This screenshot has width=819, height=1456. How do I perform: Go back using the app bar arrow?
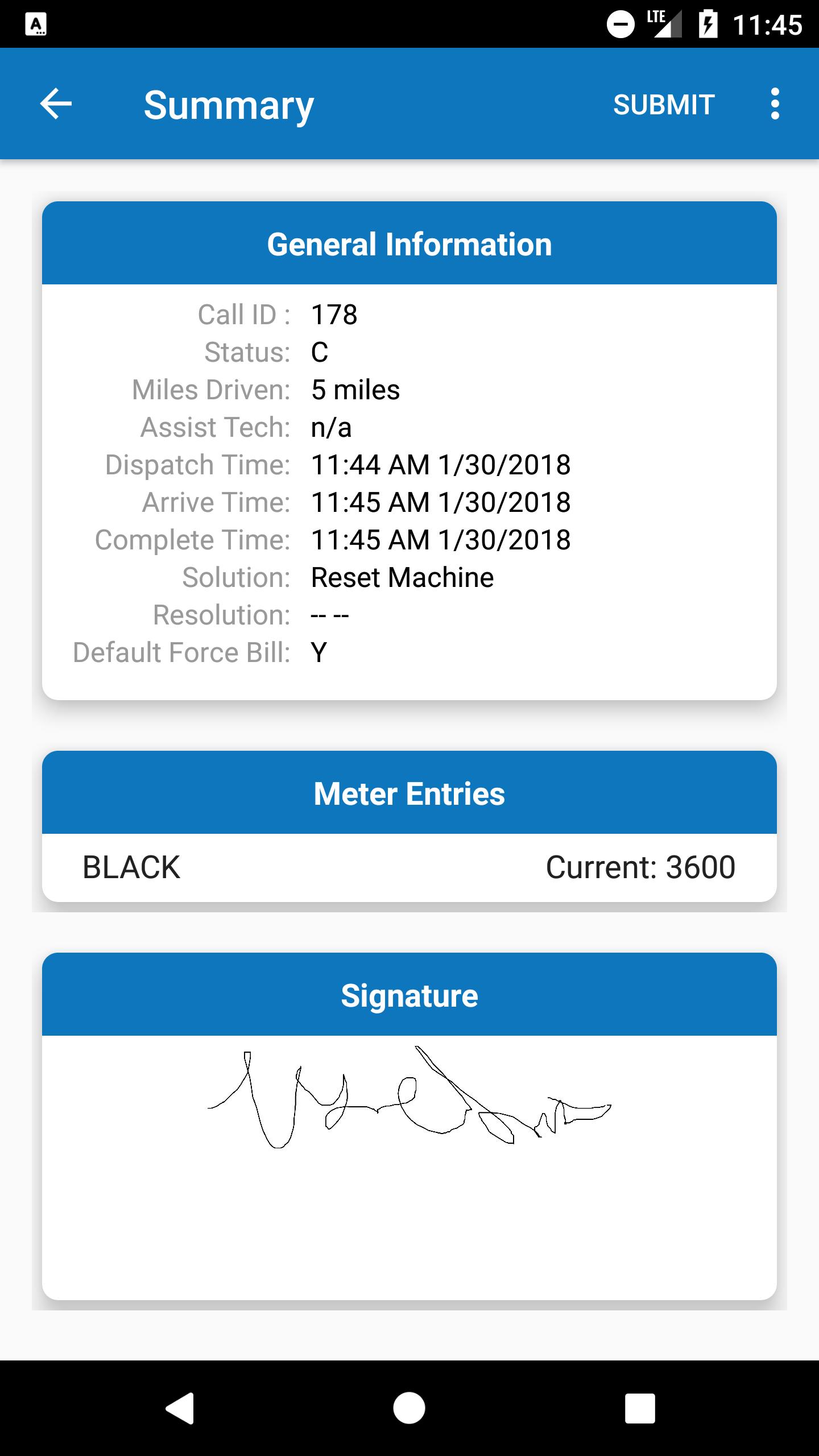tap(56, 104)
